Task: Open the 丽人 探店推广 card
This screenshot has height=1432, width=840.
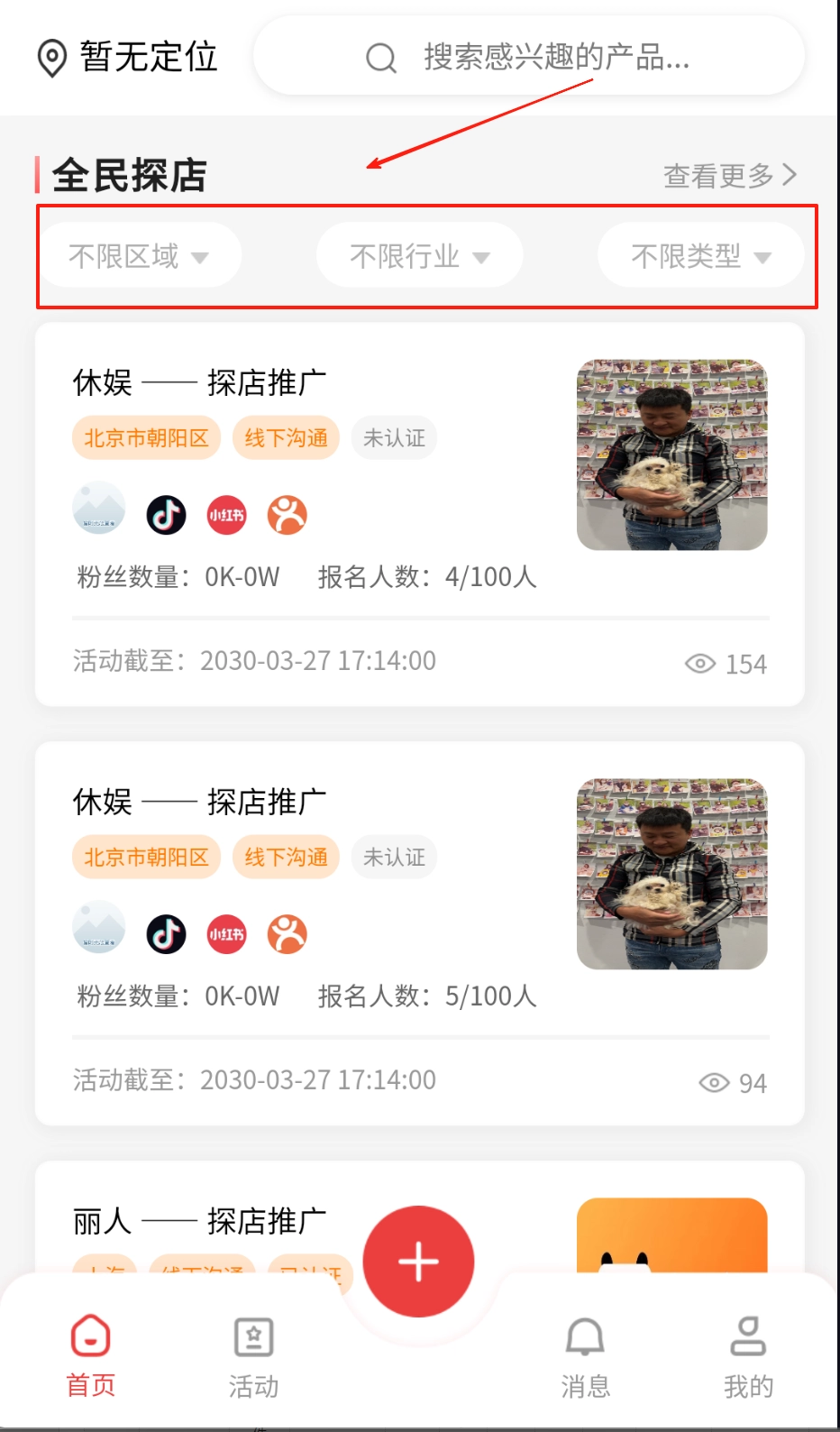Action: [198, 1221]
